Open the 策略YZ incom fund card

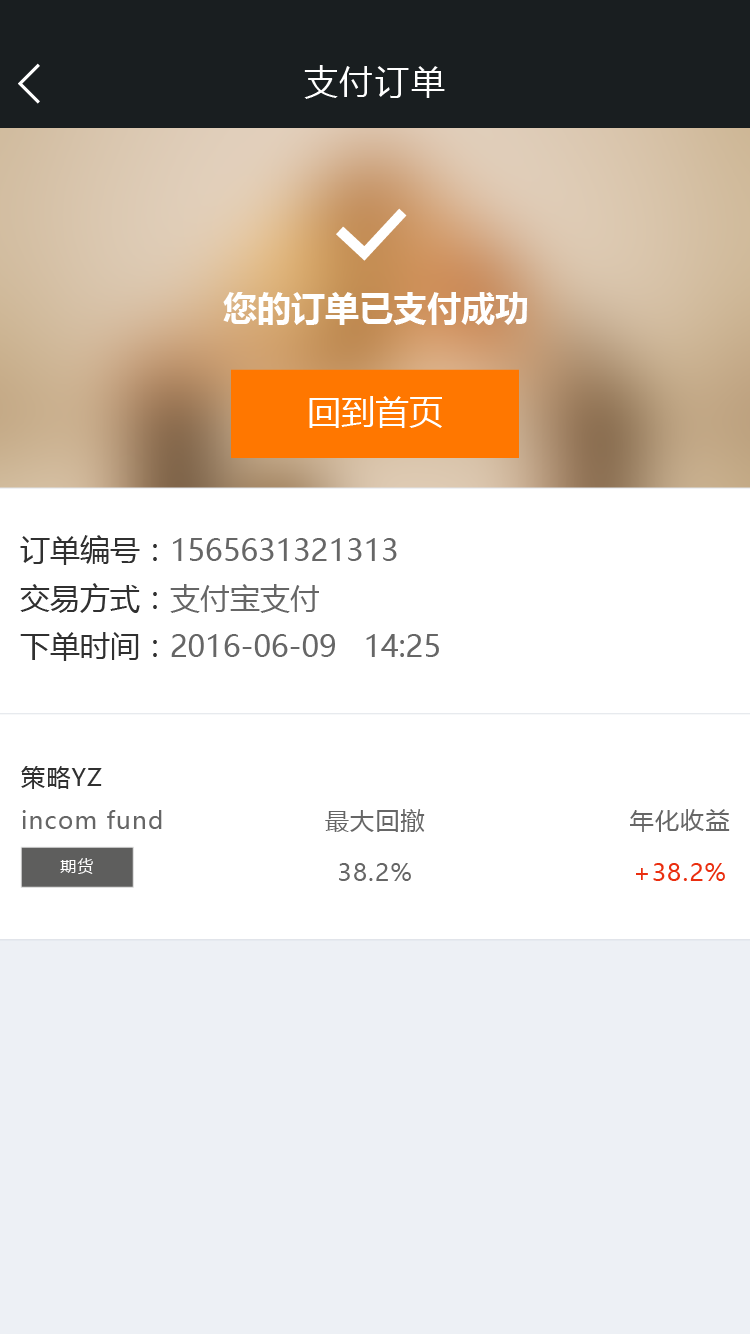[x=375, y=826]
